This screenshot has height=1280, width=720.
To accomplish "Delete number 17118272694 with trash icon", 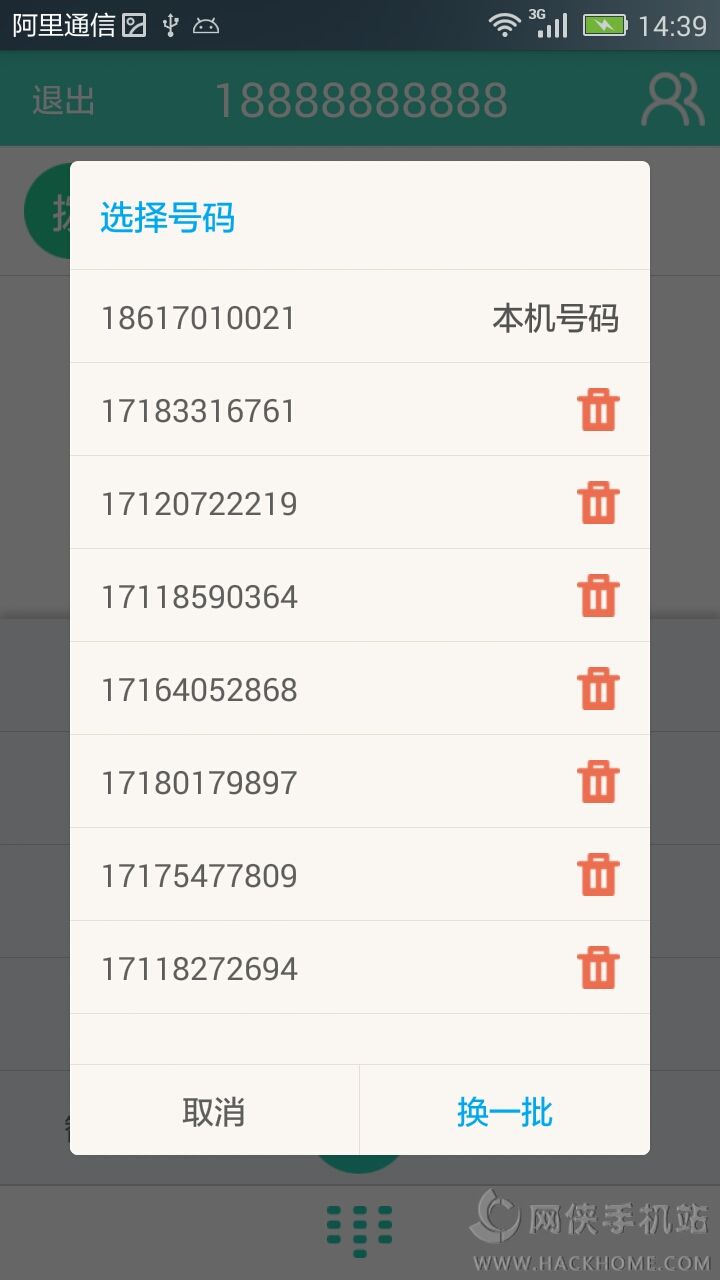I will tap(598, 968).
